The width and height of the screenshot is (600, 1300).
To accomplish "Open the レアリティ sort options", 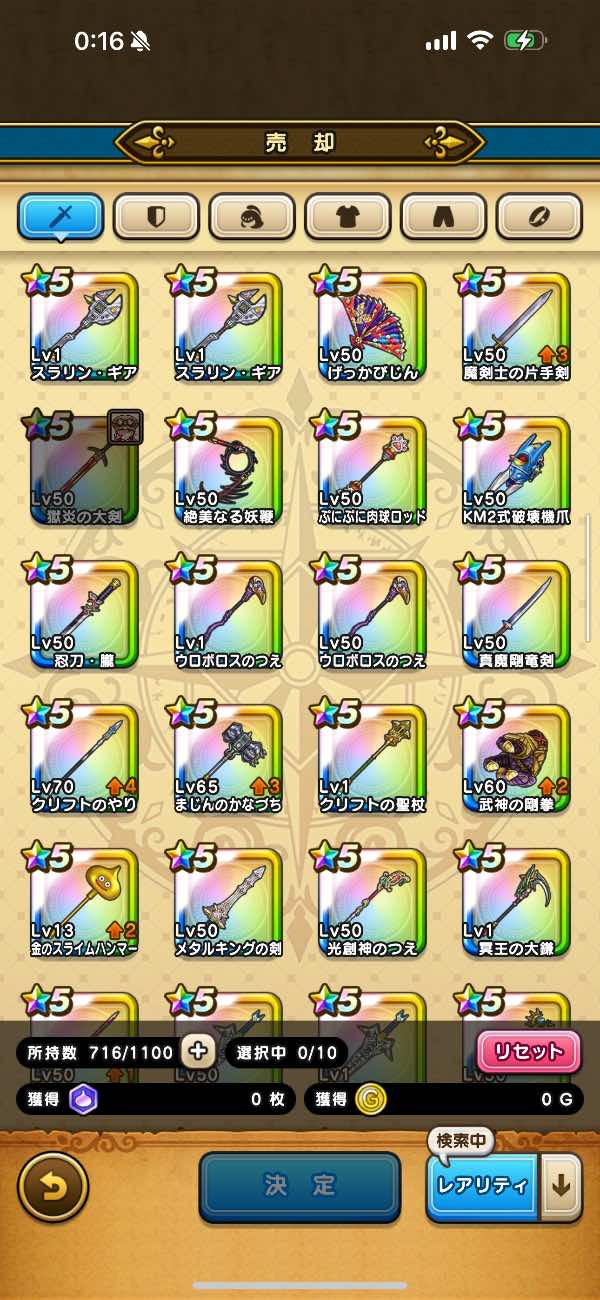I will pyautogui.click(x=482, y=1187).
